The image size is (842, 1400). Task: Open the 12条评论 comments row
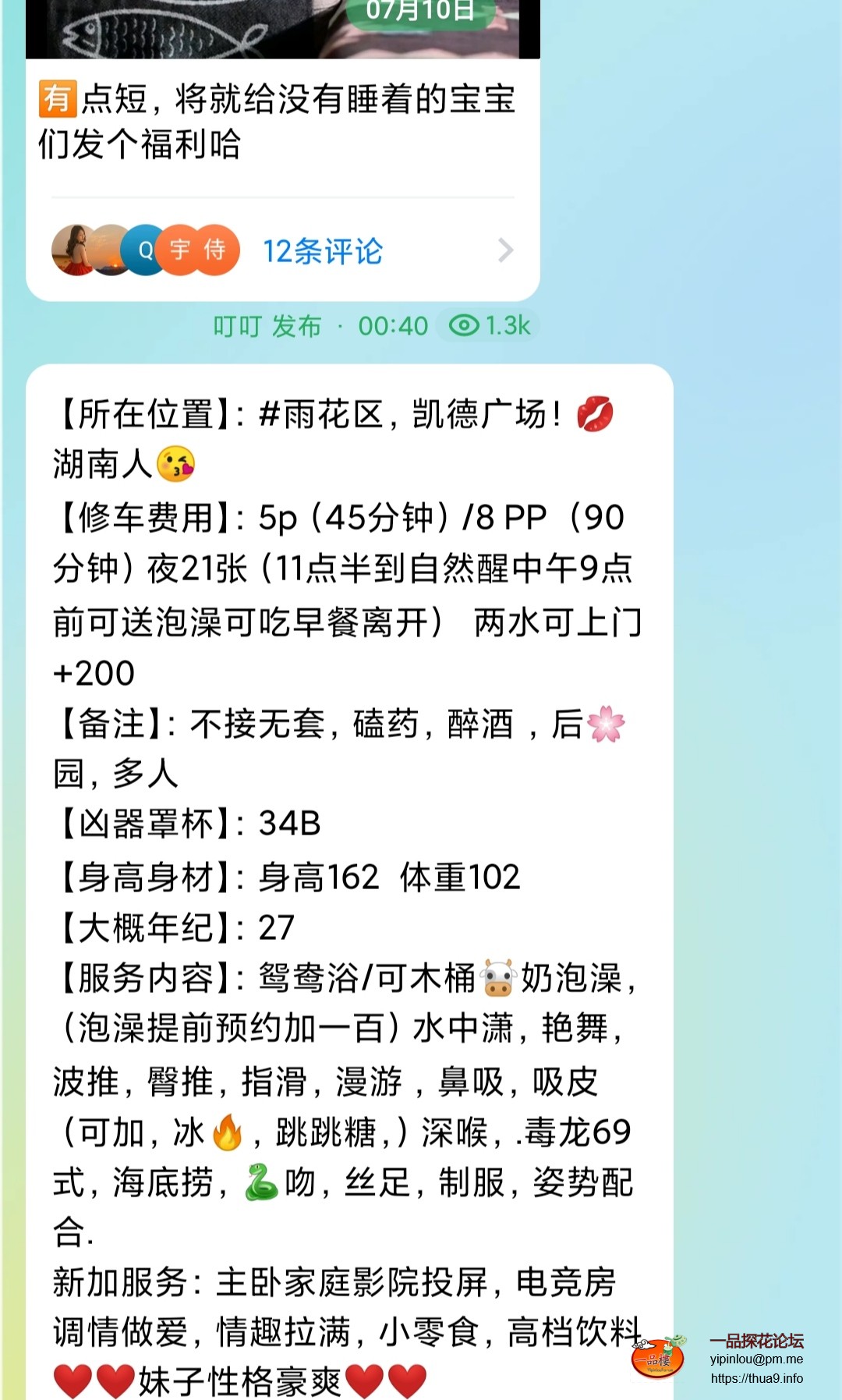(322, 251)
